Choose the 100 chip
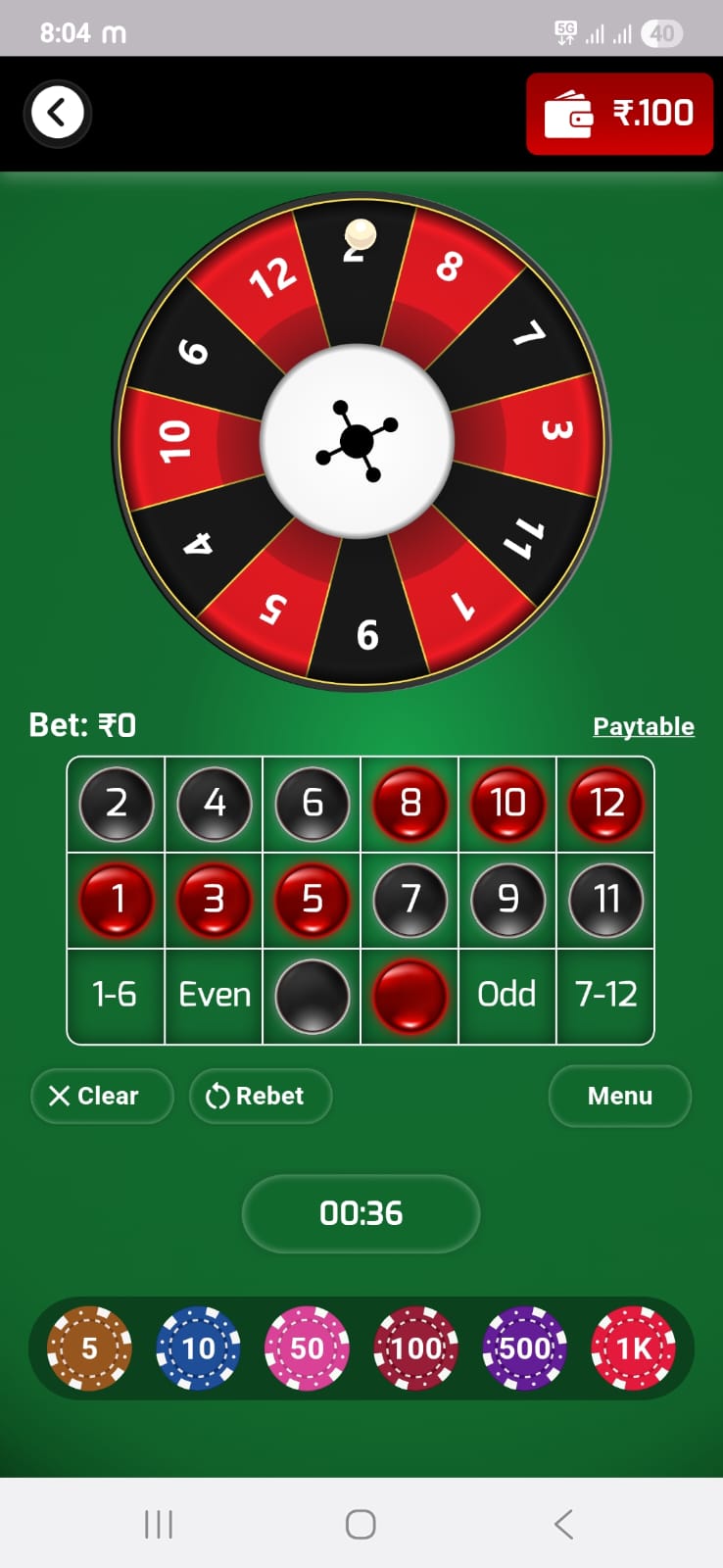The height and width of the screenshot is (1568, 723). coord(415,1348)
